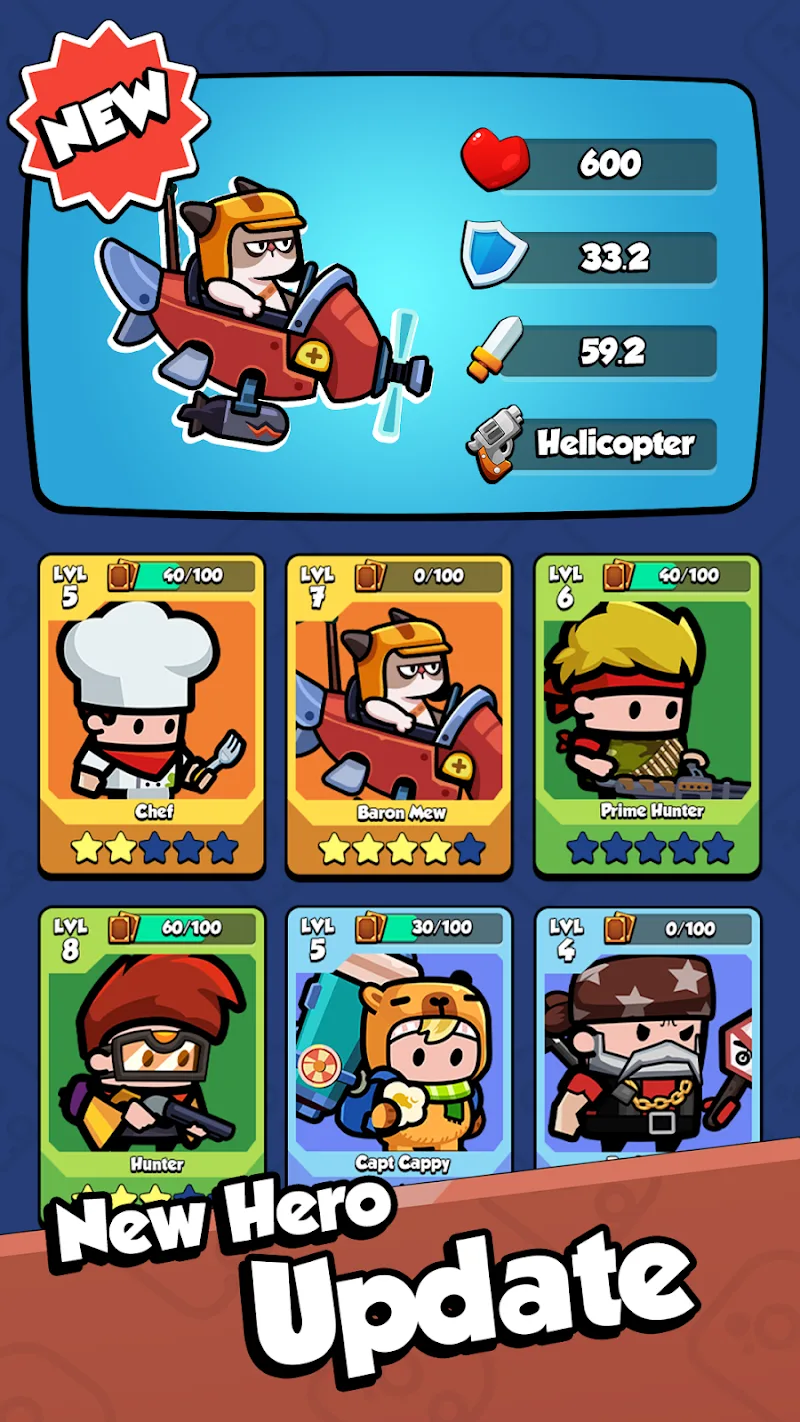
Task: Click the card icon on Hunter's card
Action: [x=118, y=927]
